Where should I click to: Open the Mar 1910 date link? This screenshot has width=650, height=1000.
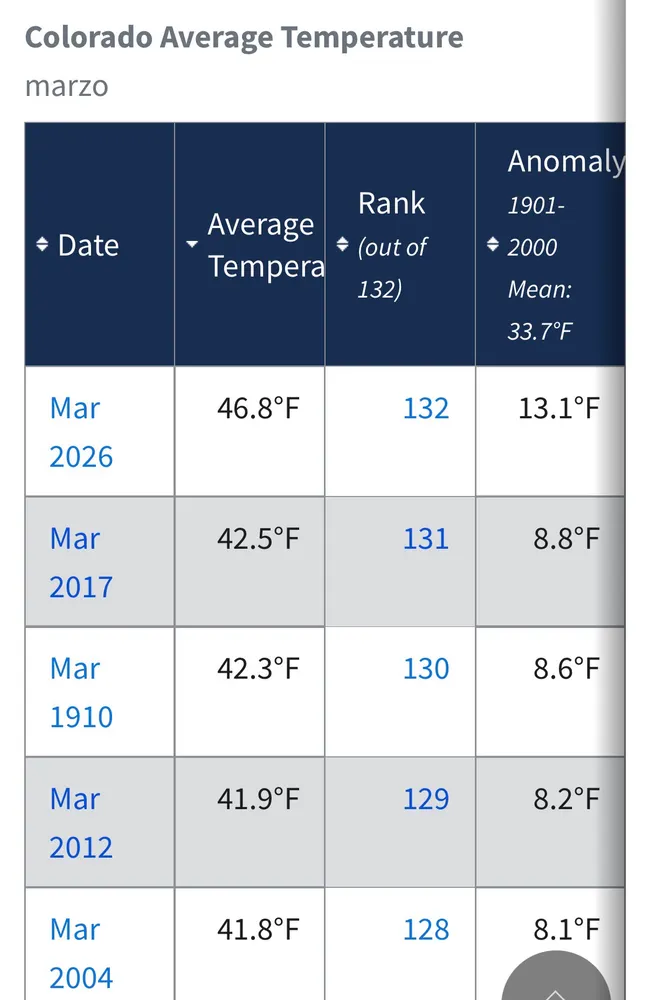pyautogui.click(x=80, y=692)
